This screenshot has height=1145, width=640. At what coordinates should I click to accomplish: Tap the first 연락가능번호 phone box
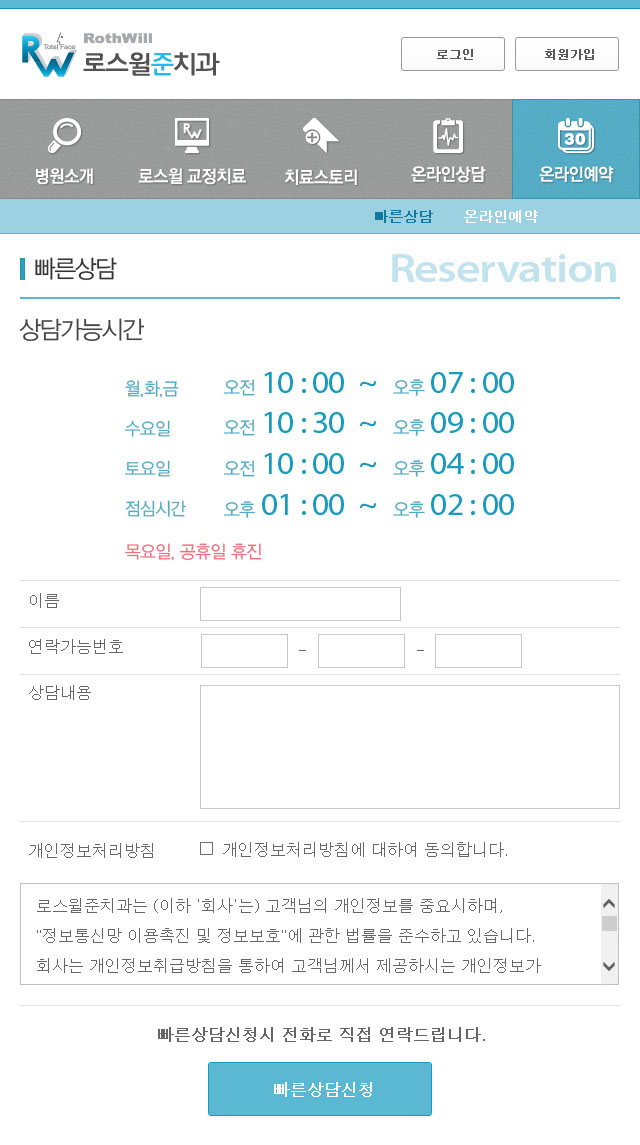pos(244,651)
